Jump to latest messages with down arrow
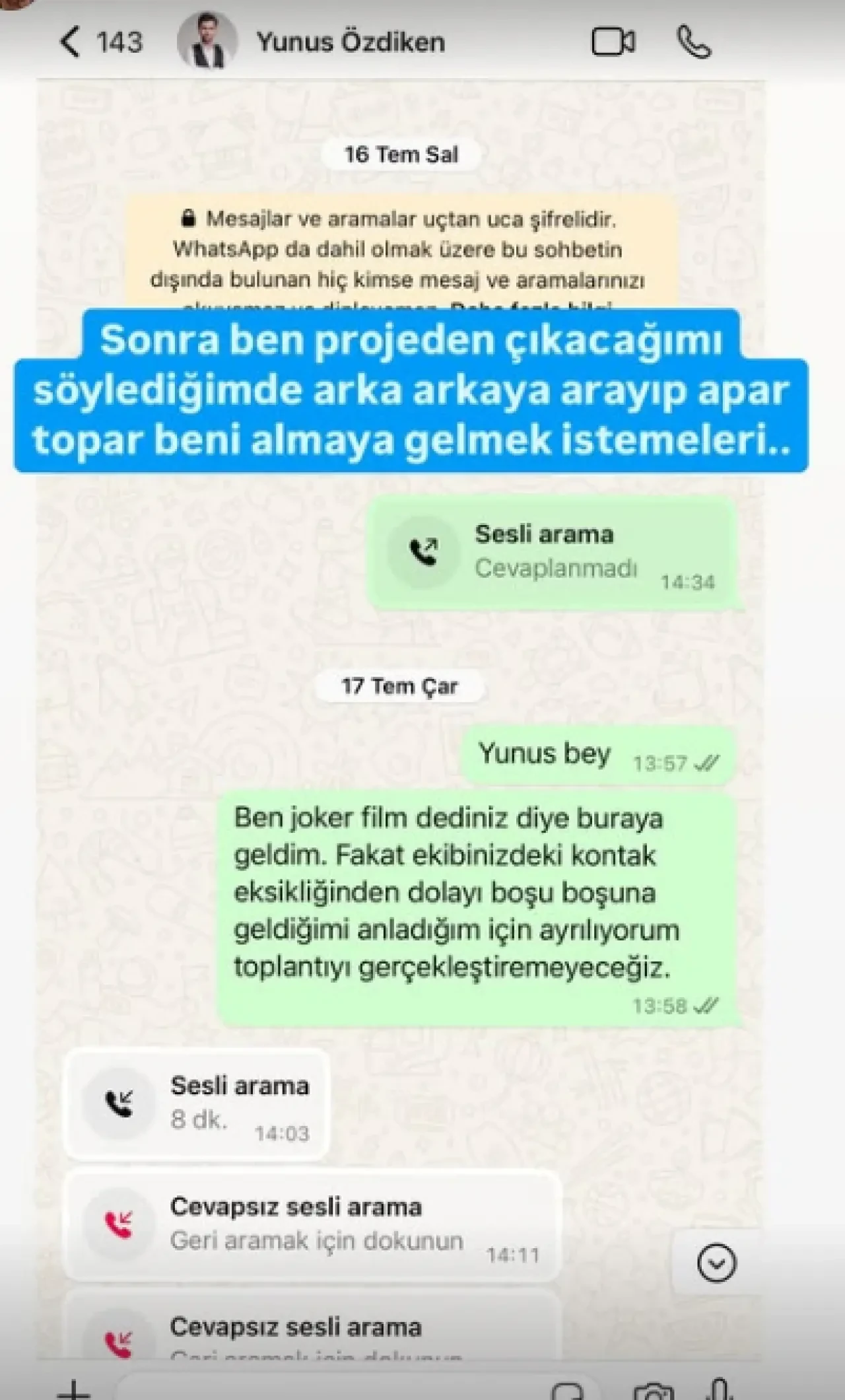Viewport: 845px width, 1400px height. click(x=716, y=1263)
